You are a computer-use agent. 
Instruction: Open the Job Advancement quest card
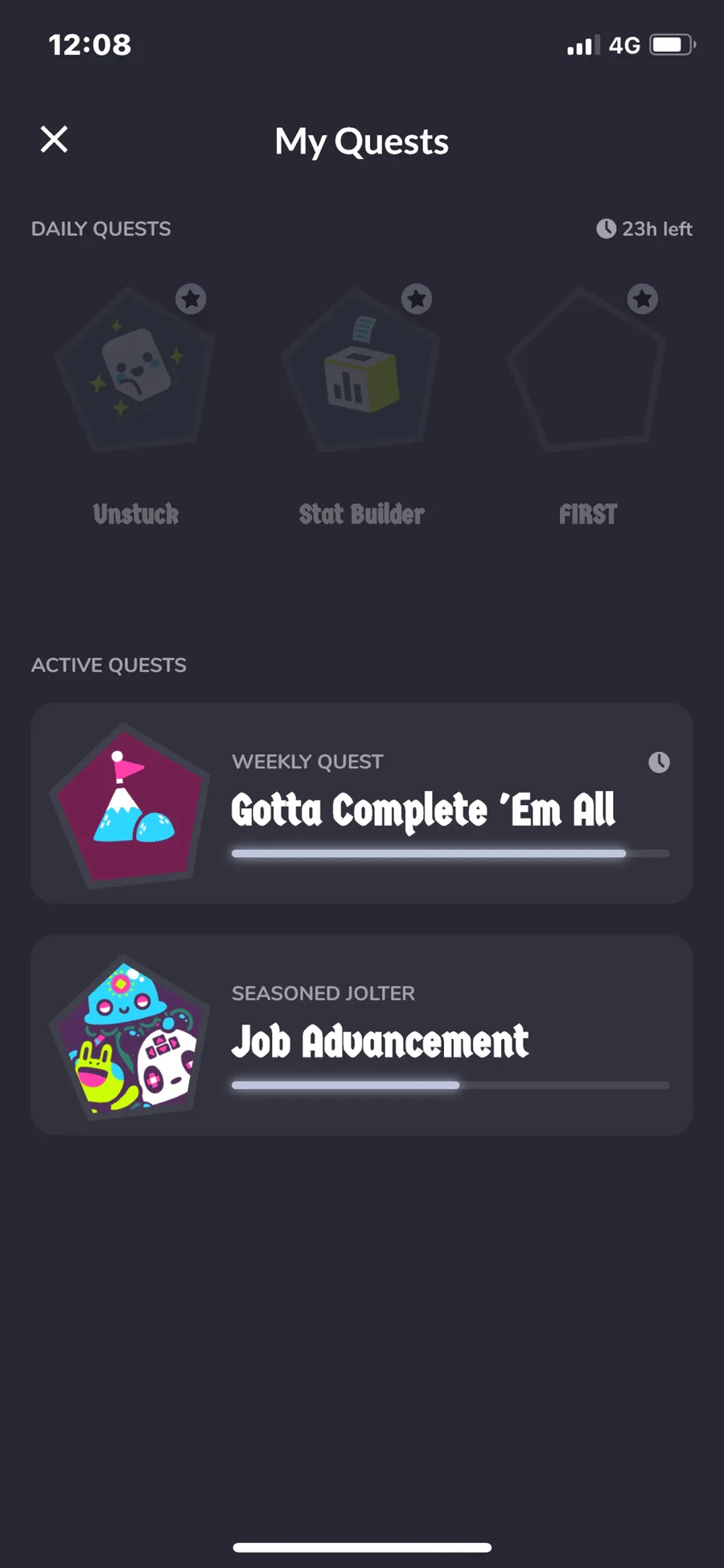362,1035
